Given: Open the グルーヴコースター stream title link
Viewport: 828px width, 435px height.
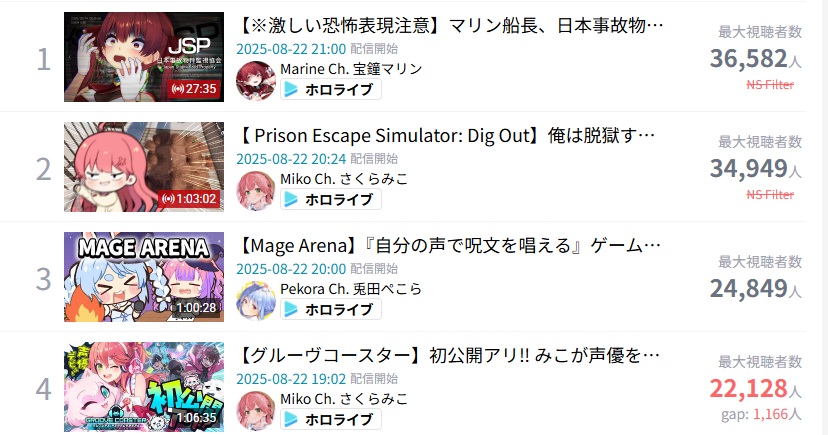Looking at the screenshot, I should click(449, 355).
